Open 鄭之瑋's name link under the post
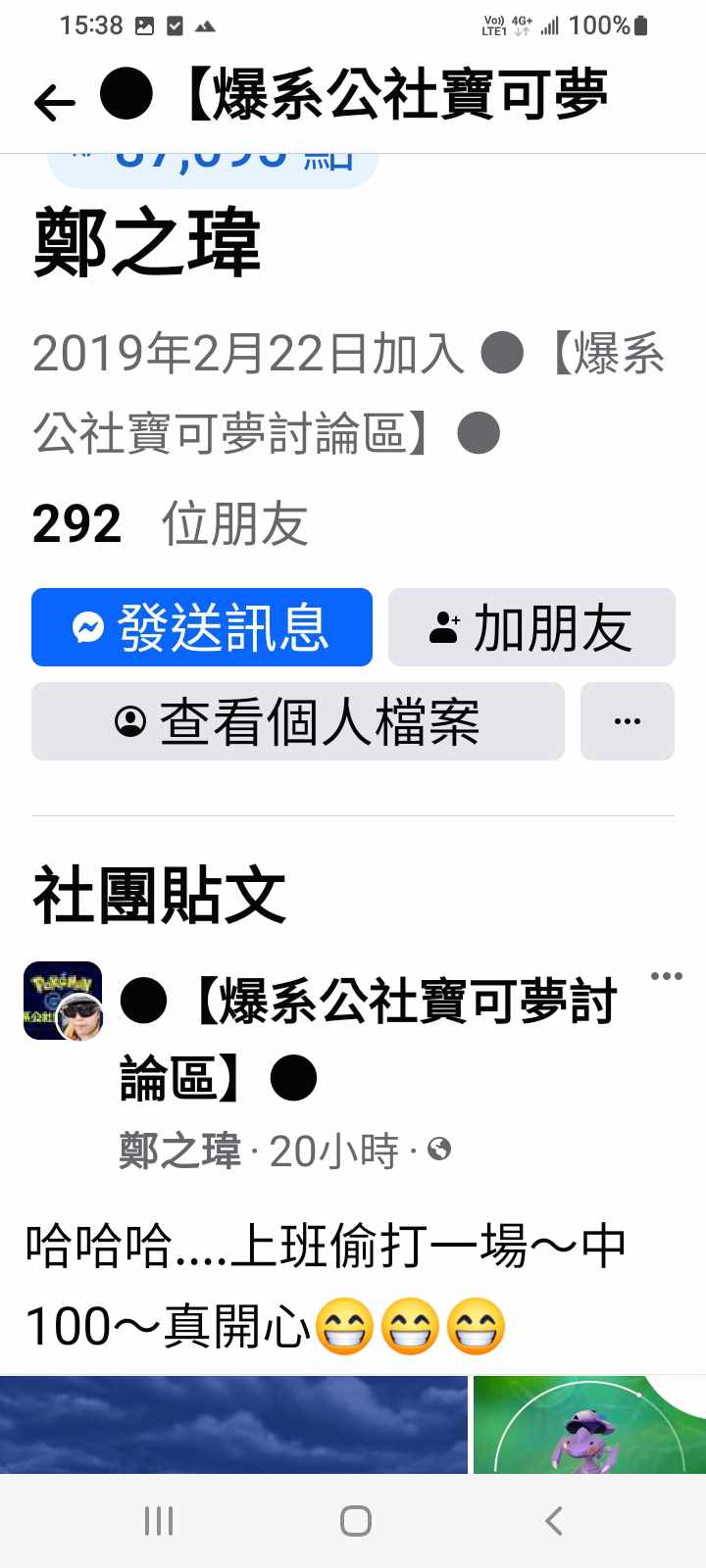The width and height of the screenshot is (706, 1568). [x=179, y=1151]
